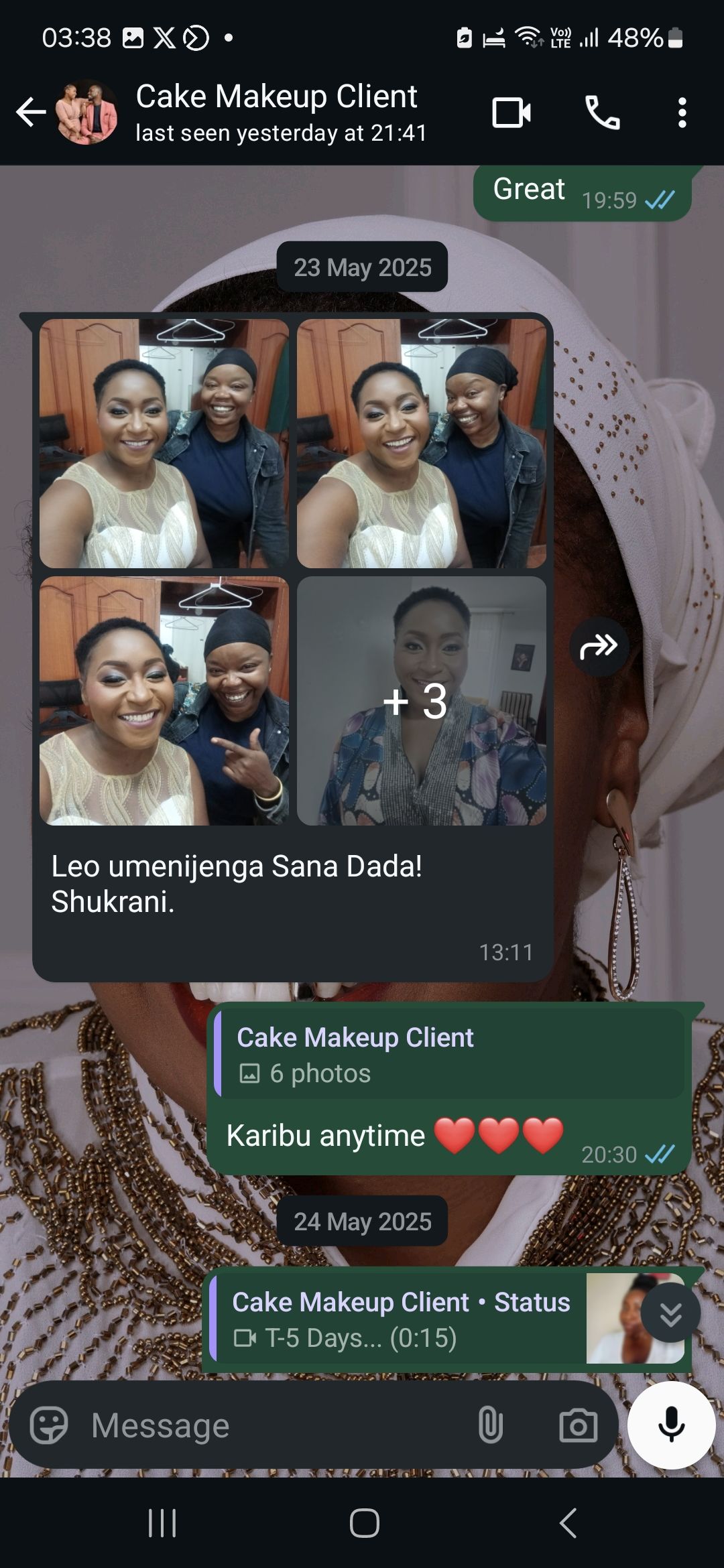The height and width of the screenshot is (1568, 724).
Task: Open the camera from message bar
Action: (578, 1425)
